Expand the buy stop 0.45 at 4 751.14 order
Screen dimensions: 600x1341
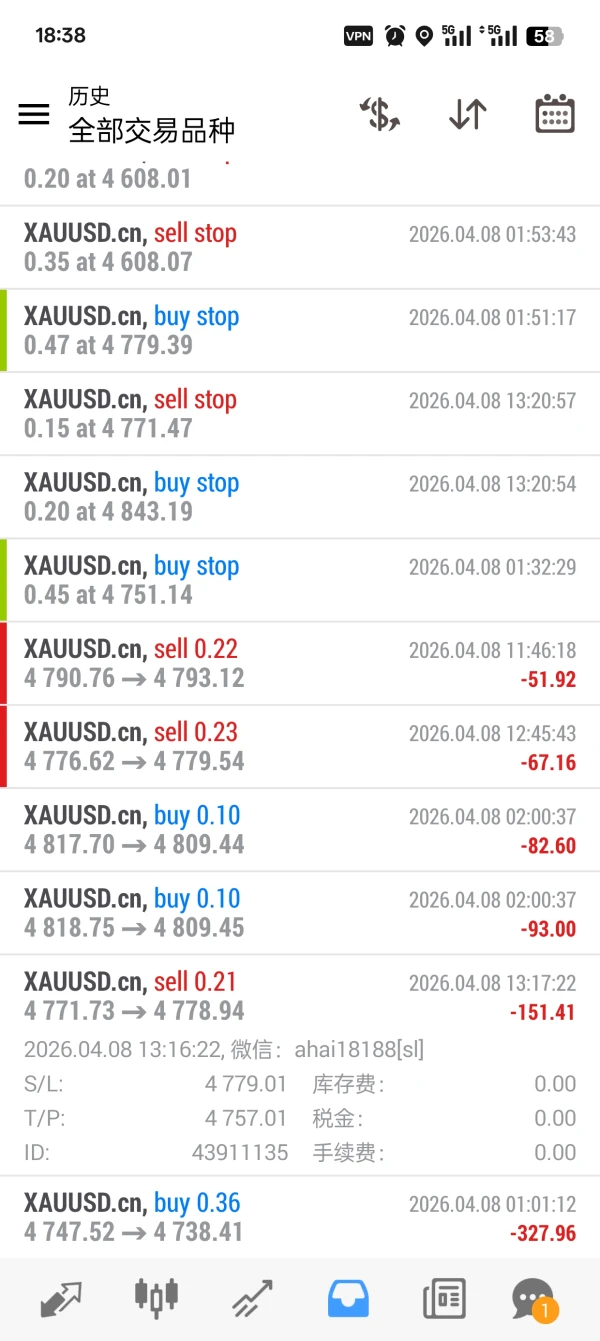point(300,580)
